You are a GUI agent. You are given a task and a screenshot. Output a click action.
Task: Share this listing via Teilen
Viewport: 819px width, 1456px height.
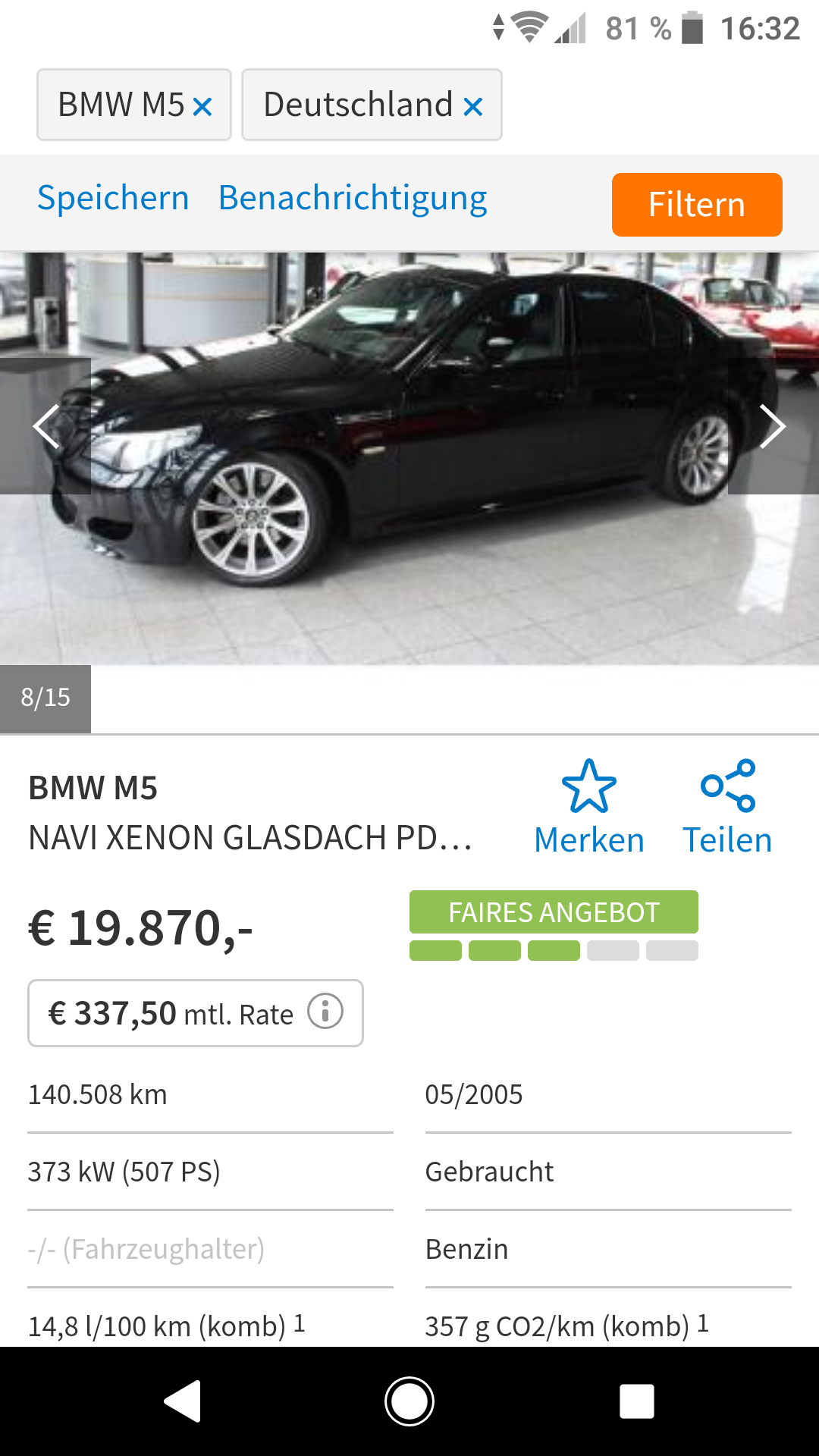click(x=727, y=808)
